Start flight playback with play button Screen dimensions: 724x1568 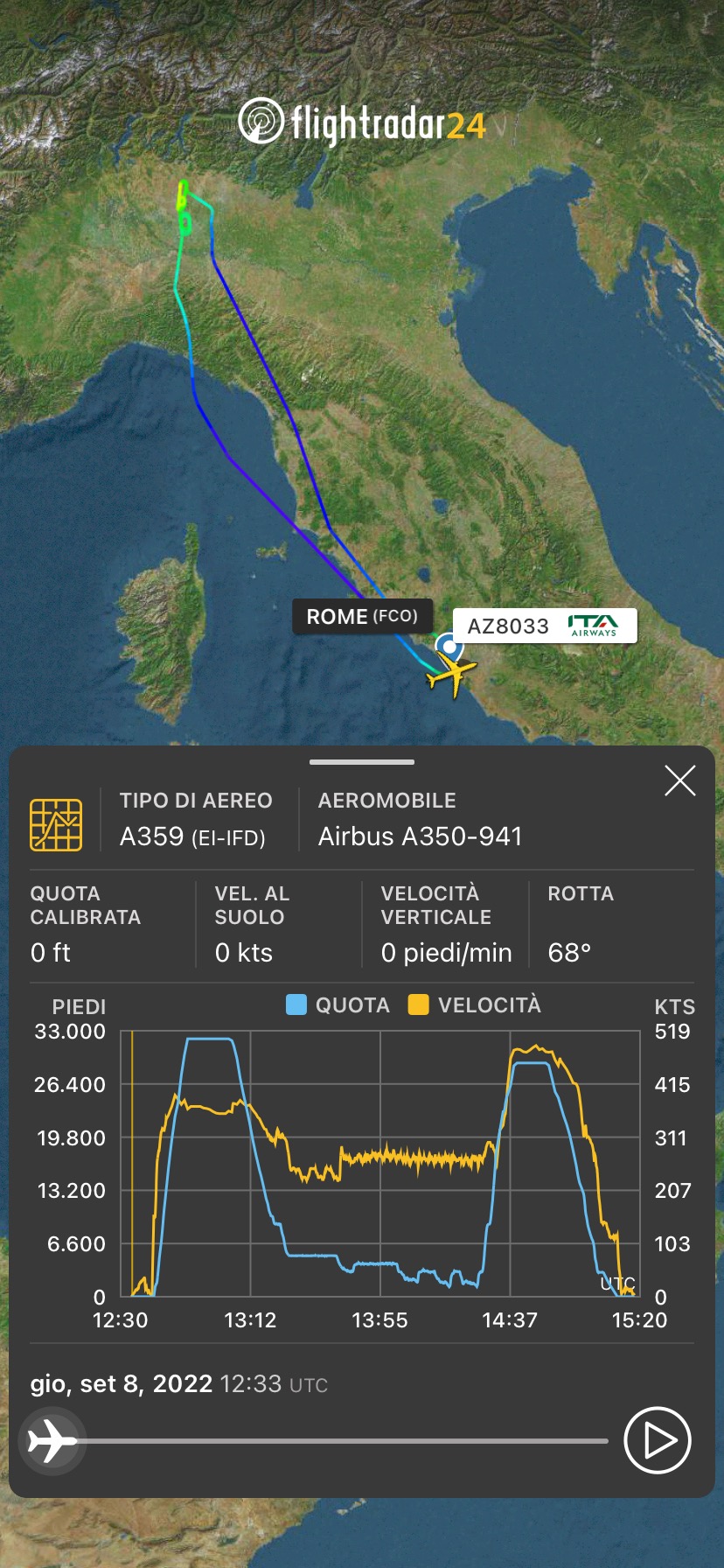658,1440
